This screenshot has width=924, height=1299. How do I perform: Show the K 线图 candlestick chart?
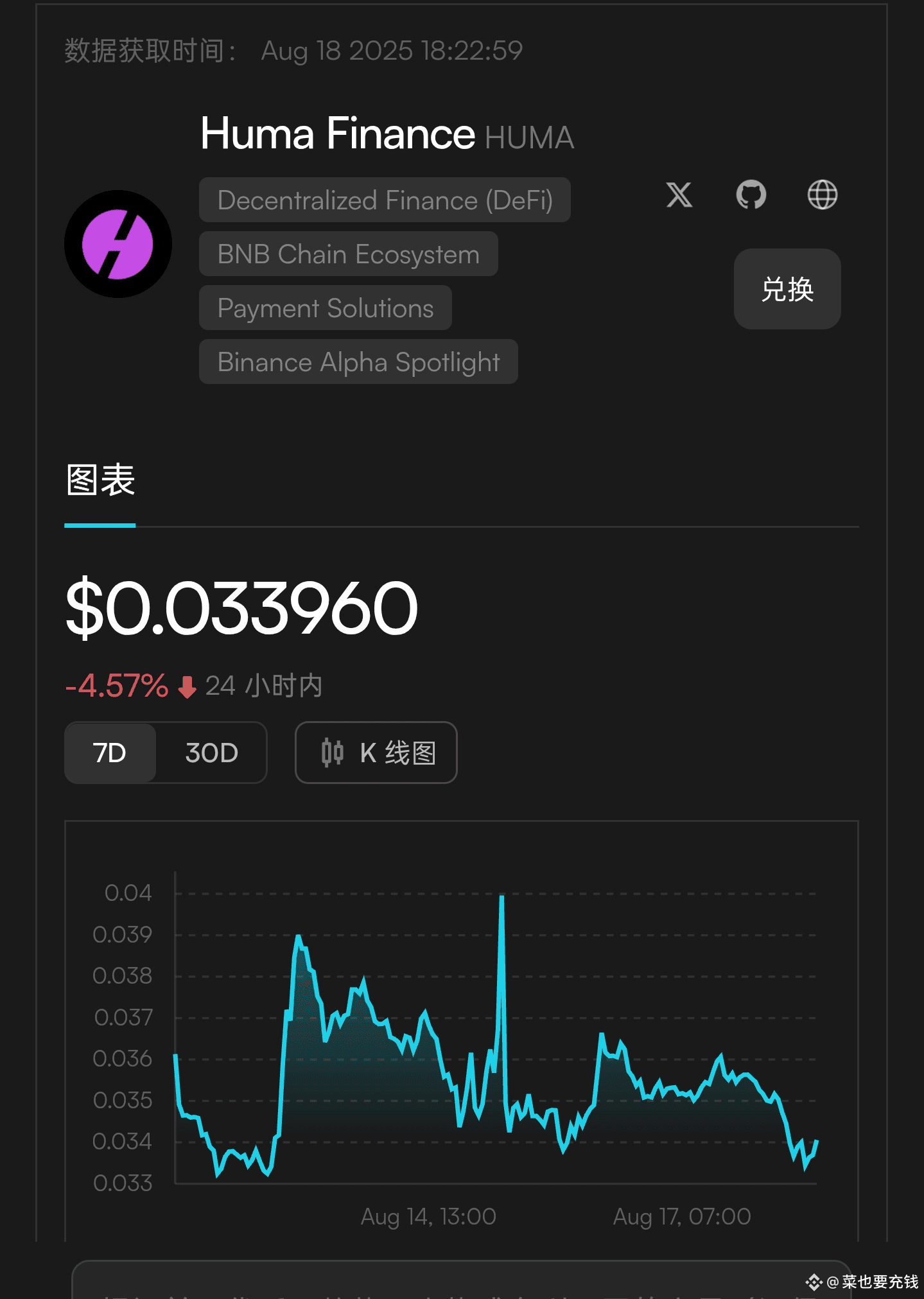coord(376,753)
